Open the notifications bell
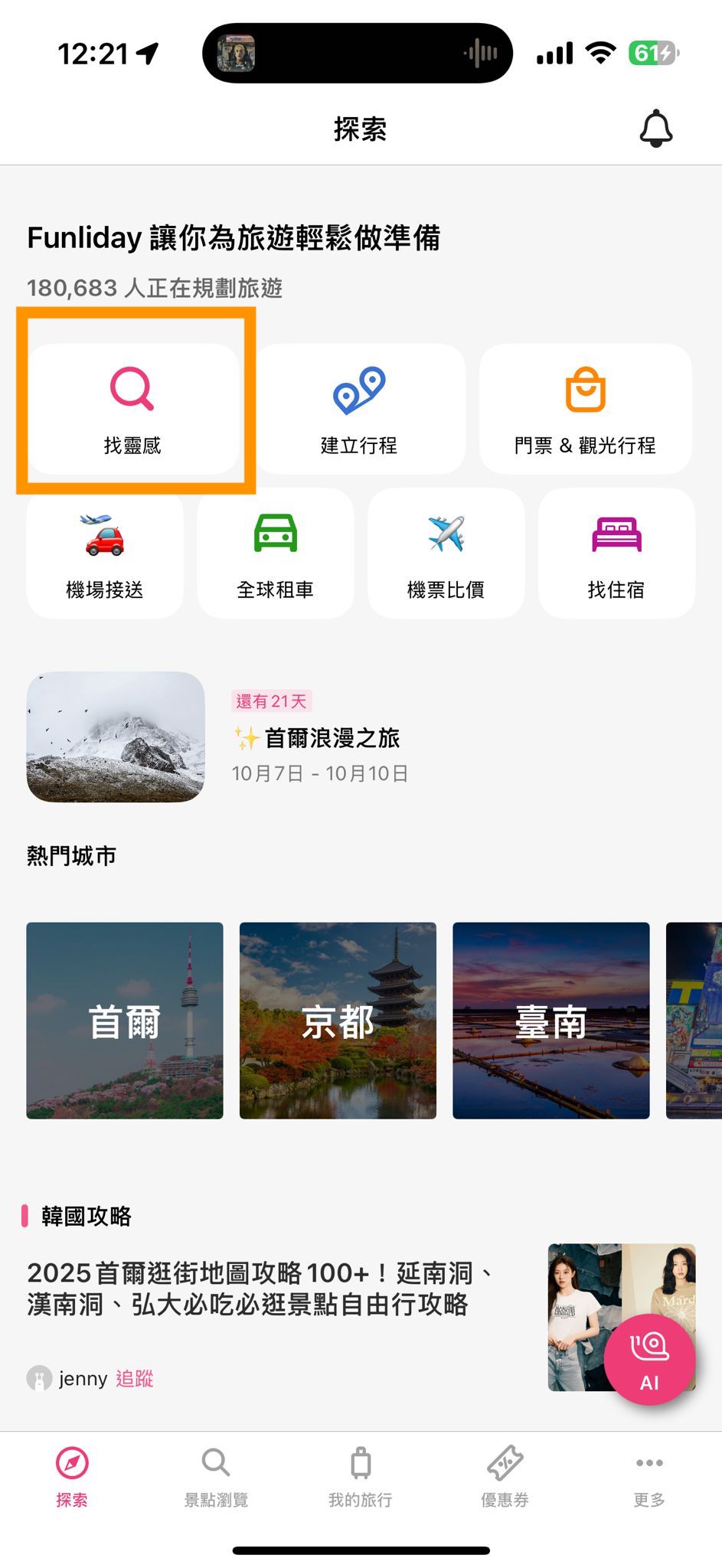 coord(655,129)
